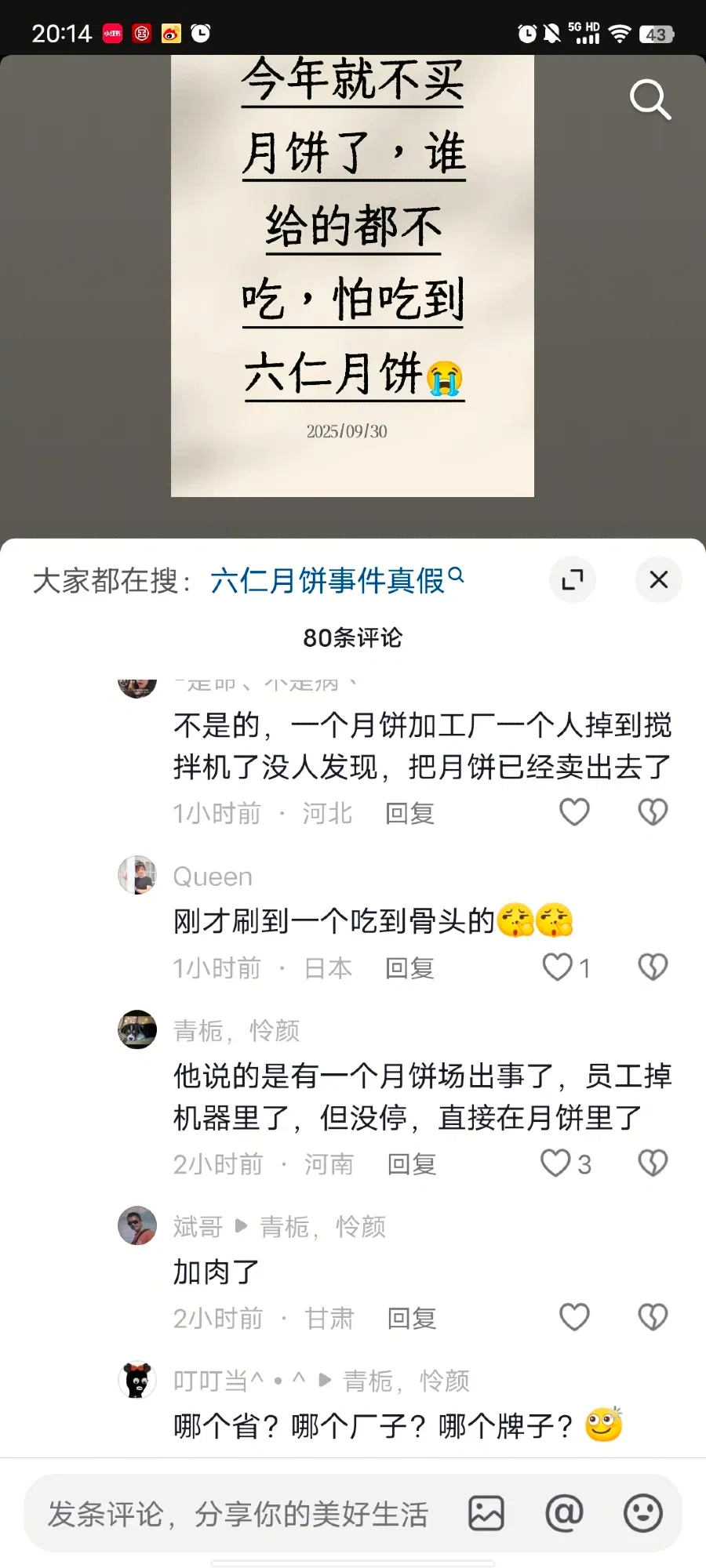Expand the comments panel to full screen

pos(573,580)
